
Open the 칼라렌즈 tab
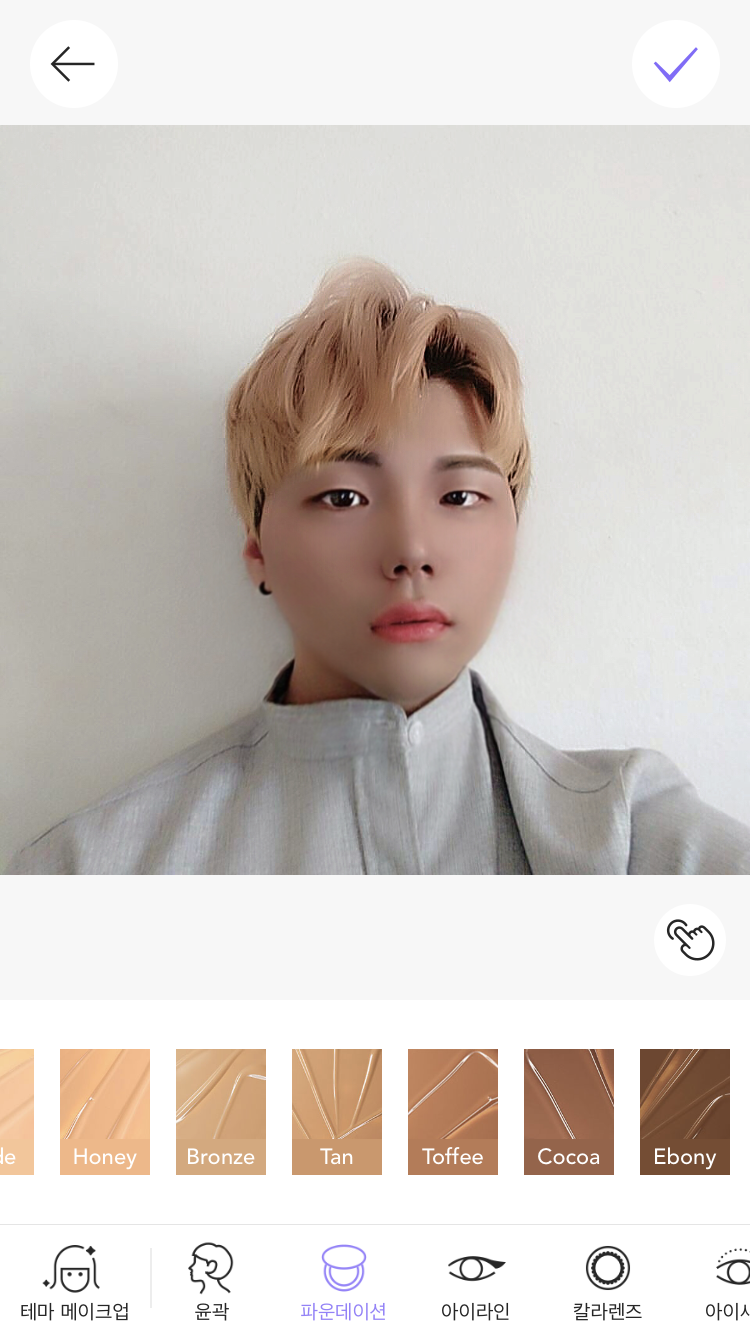[x=607, y=1283]
